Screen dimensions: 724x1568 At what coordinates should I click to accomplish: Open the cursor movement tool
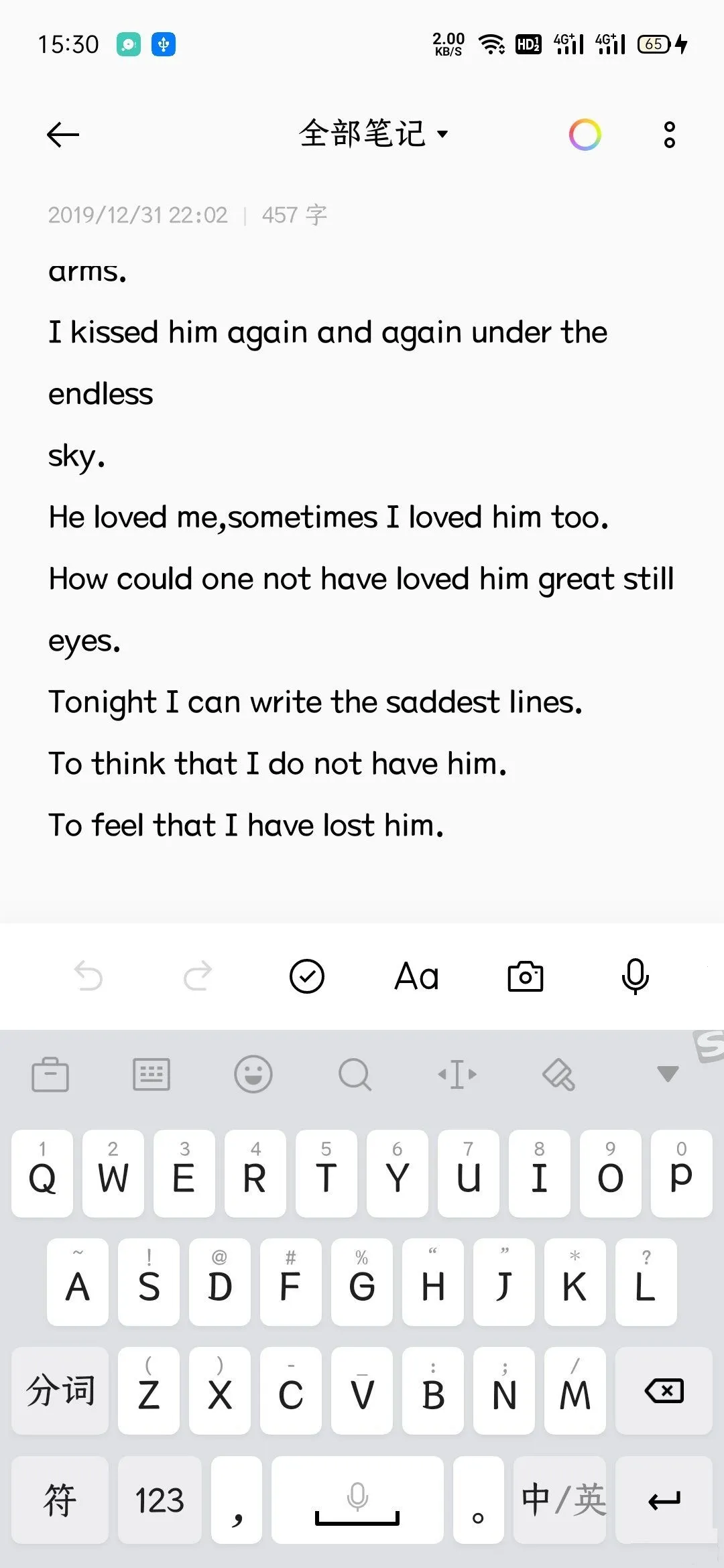(x=457, y=1074)
